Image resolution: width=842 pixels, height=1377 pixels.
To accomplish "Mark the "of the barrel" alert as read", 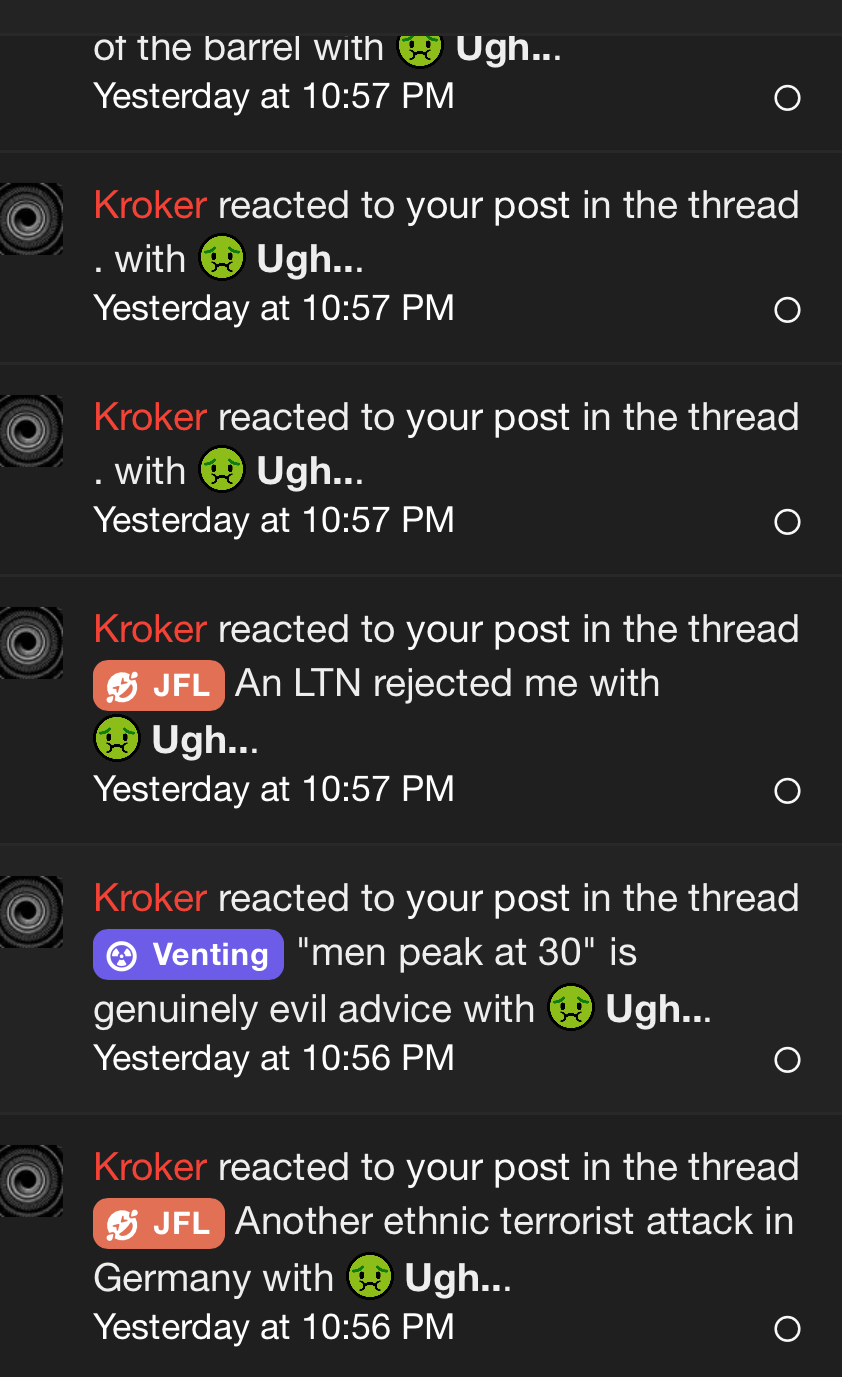I will point(787,98).
